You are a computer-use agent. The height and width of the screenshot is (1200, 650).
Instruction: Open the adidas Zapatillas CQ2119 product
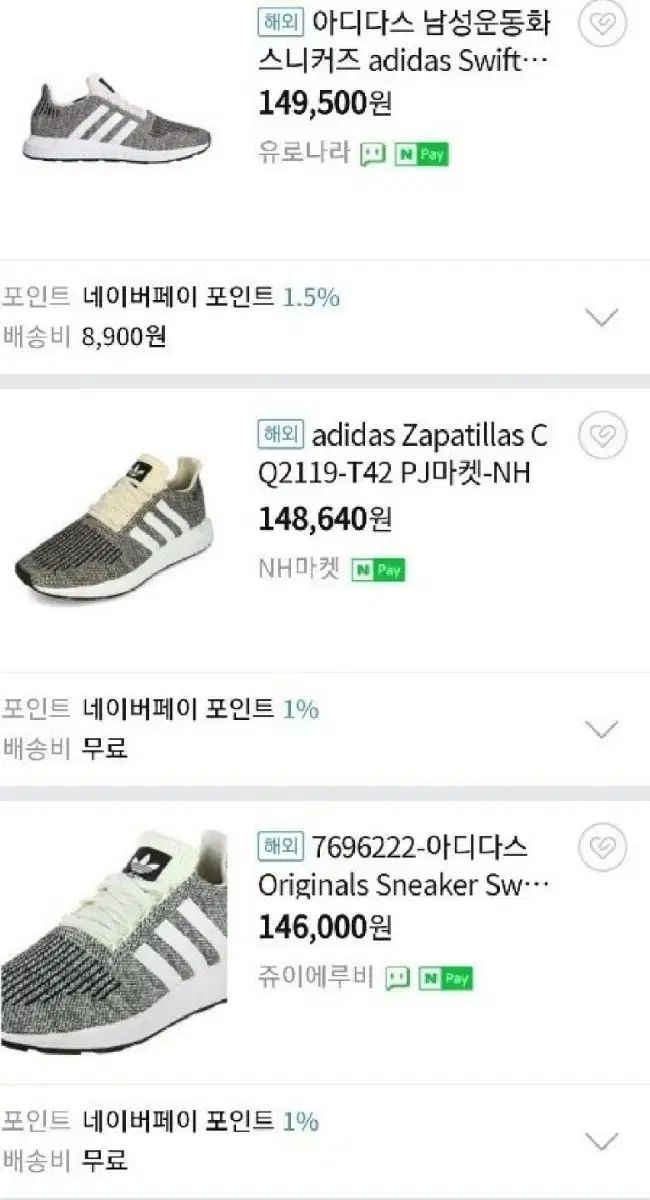coord(403,453)
